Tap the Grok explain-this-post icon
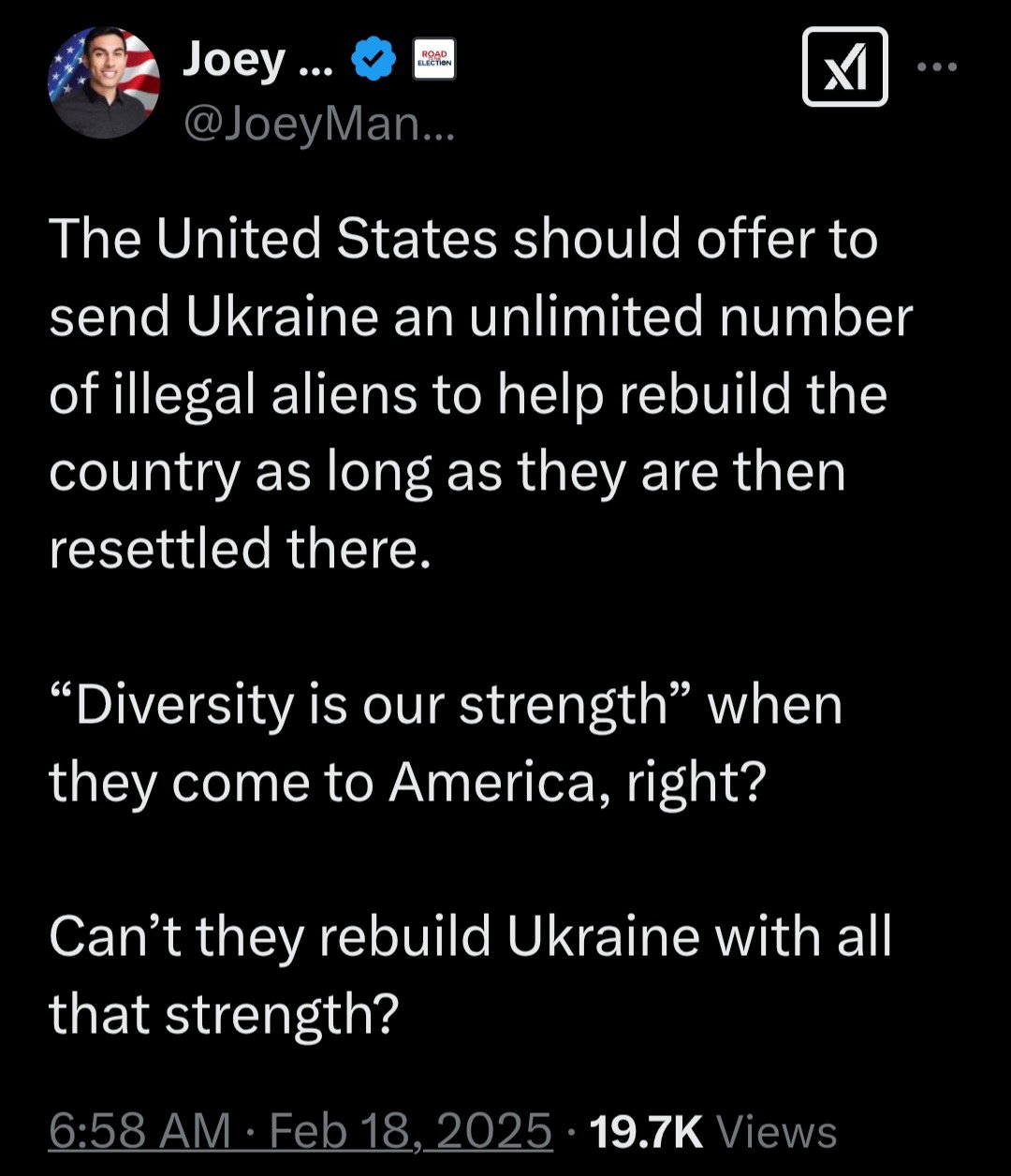The width and height of the screenshot is (1011, 1176). [x=844, y=66]
